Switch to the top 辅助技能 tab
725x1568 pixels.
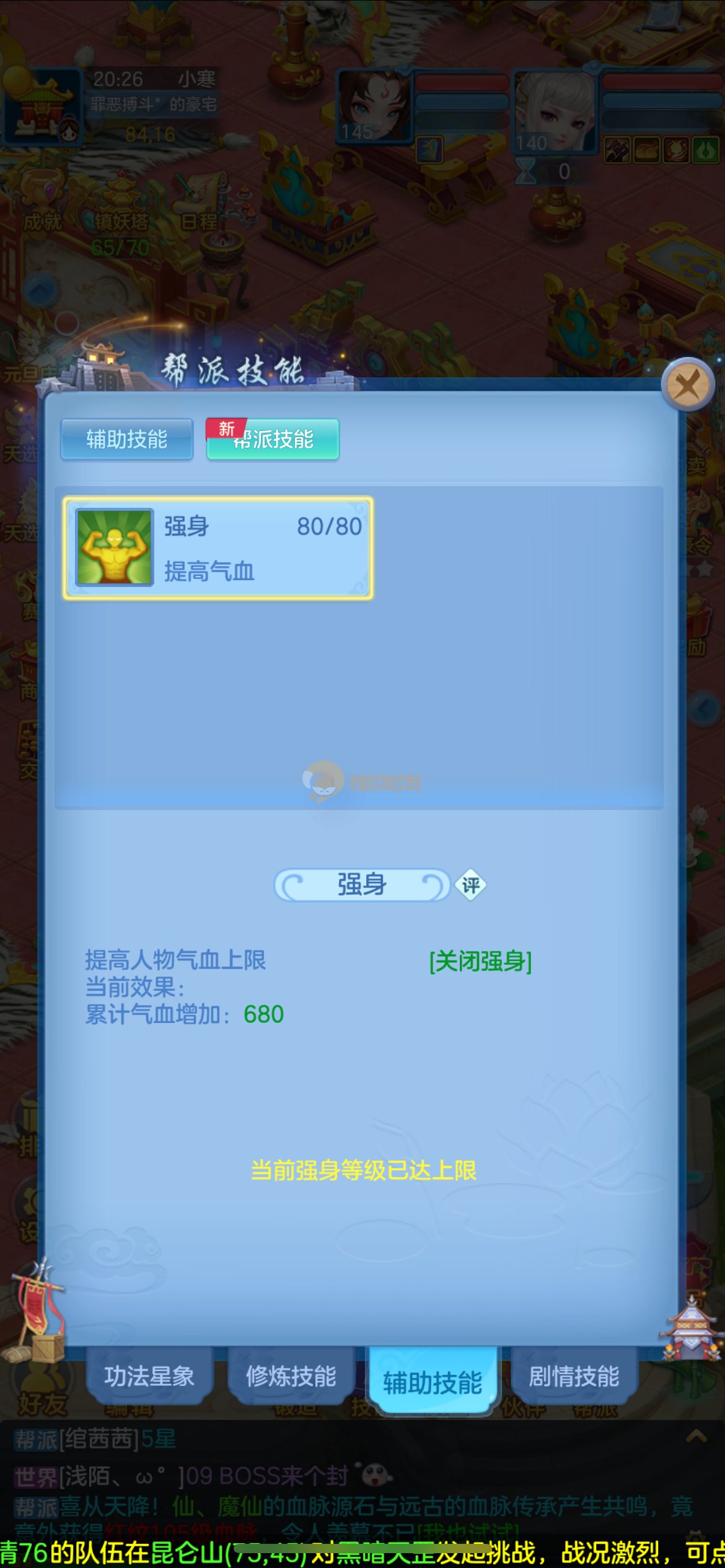(x=127, y=439)
